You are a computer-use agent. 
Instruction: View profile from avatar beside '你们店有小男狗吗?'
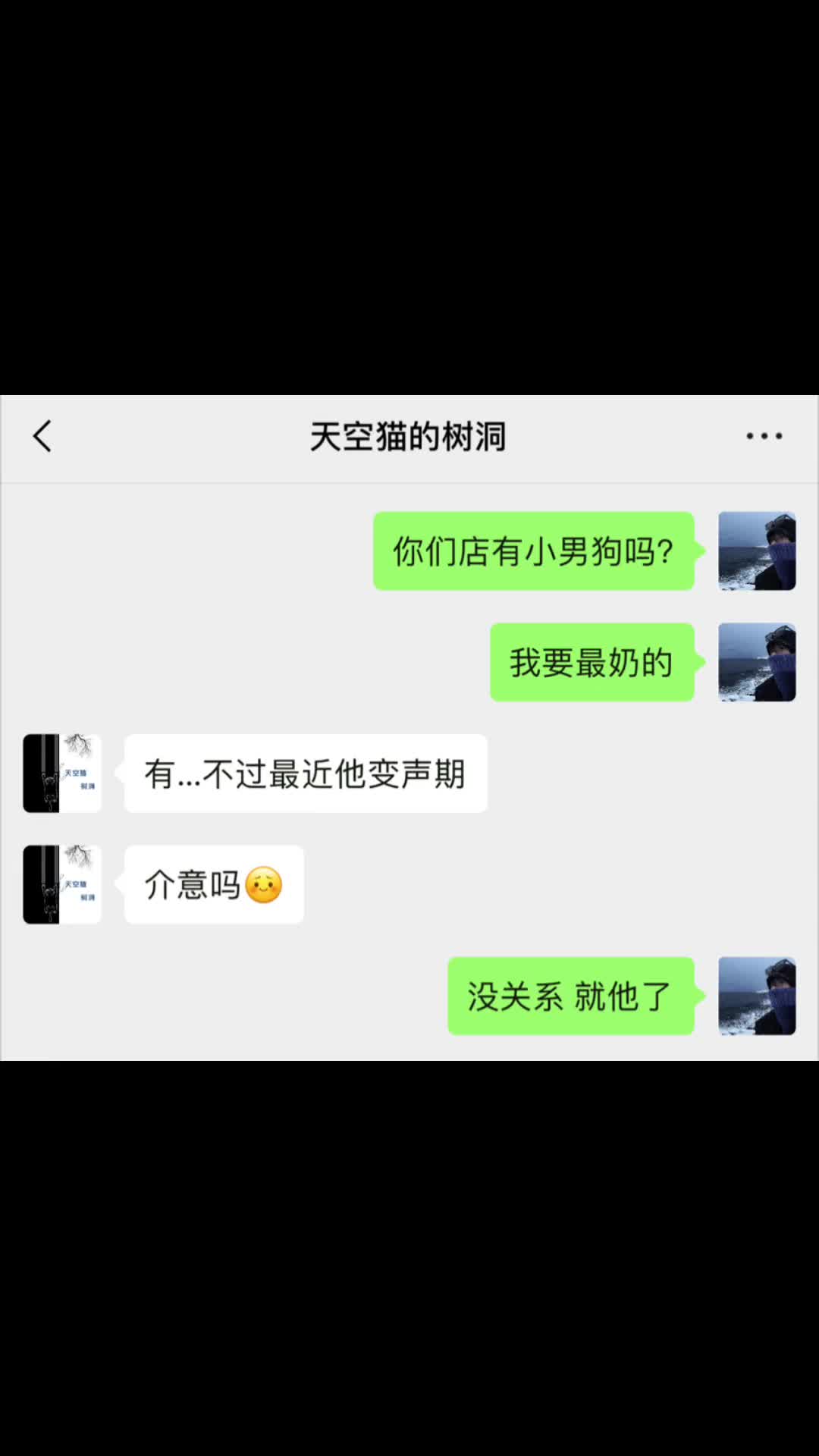(x=757, y=551)
